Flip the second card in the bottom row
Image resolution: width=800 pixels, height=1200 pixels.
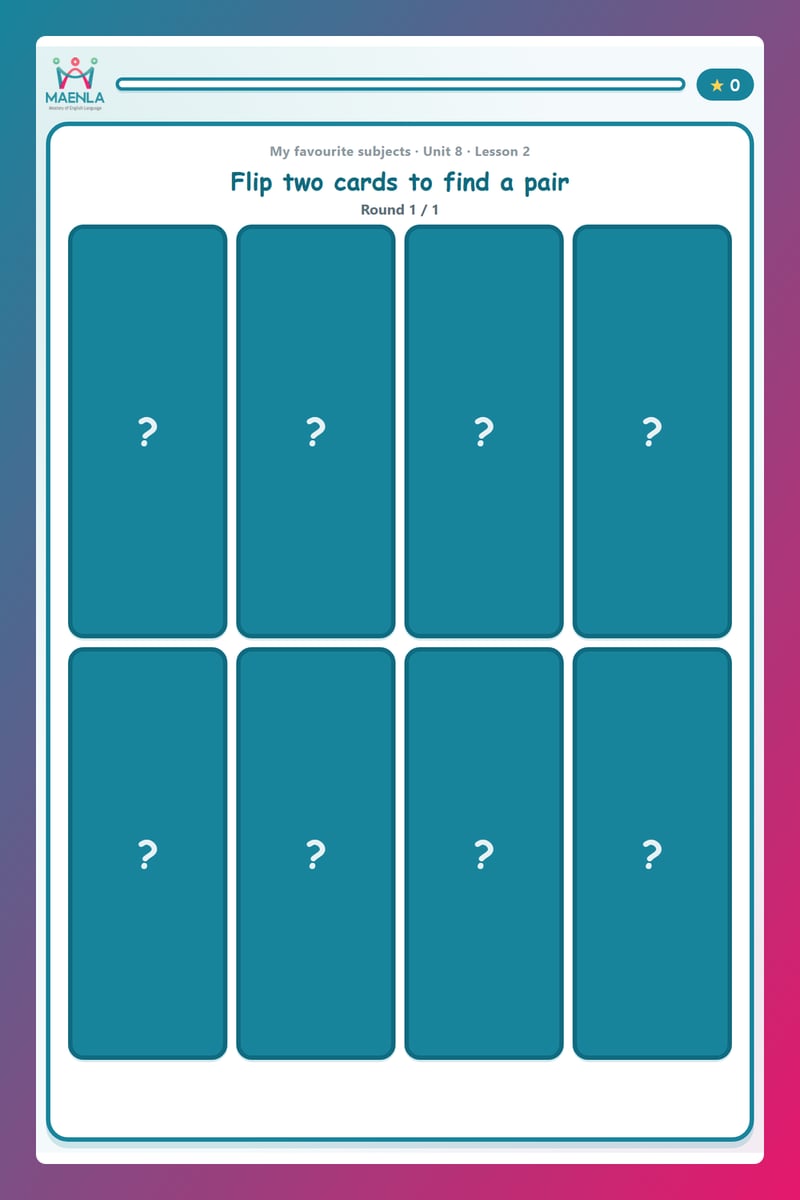tap(316, 854)
